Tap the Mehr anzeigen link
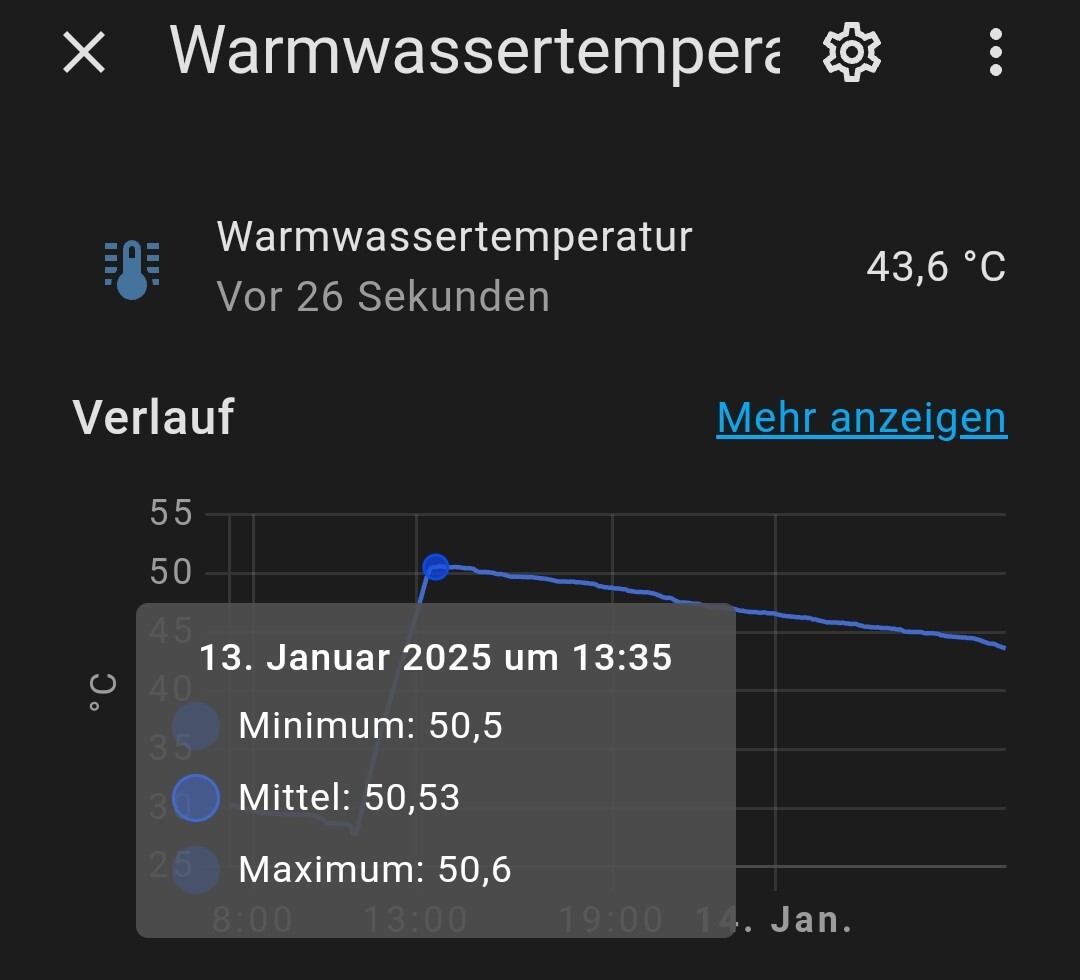This screenshot has height=980, width=1080. click(x=861, y=418)
